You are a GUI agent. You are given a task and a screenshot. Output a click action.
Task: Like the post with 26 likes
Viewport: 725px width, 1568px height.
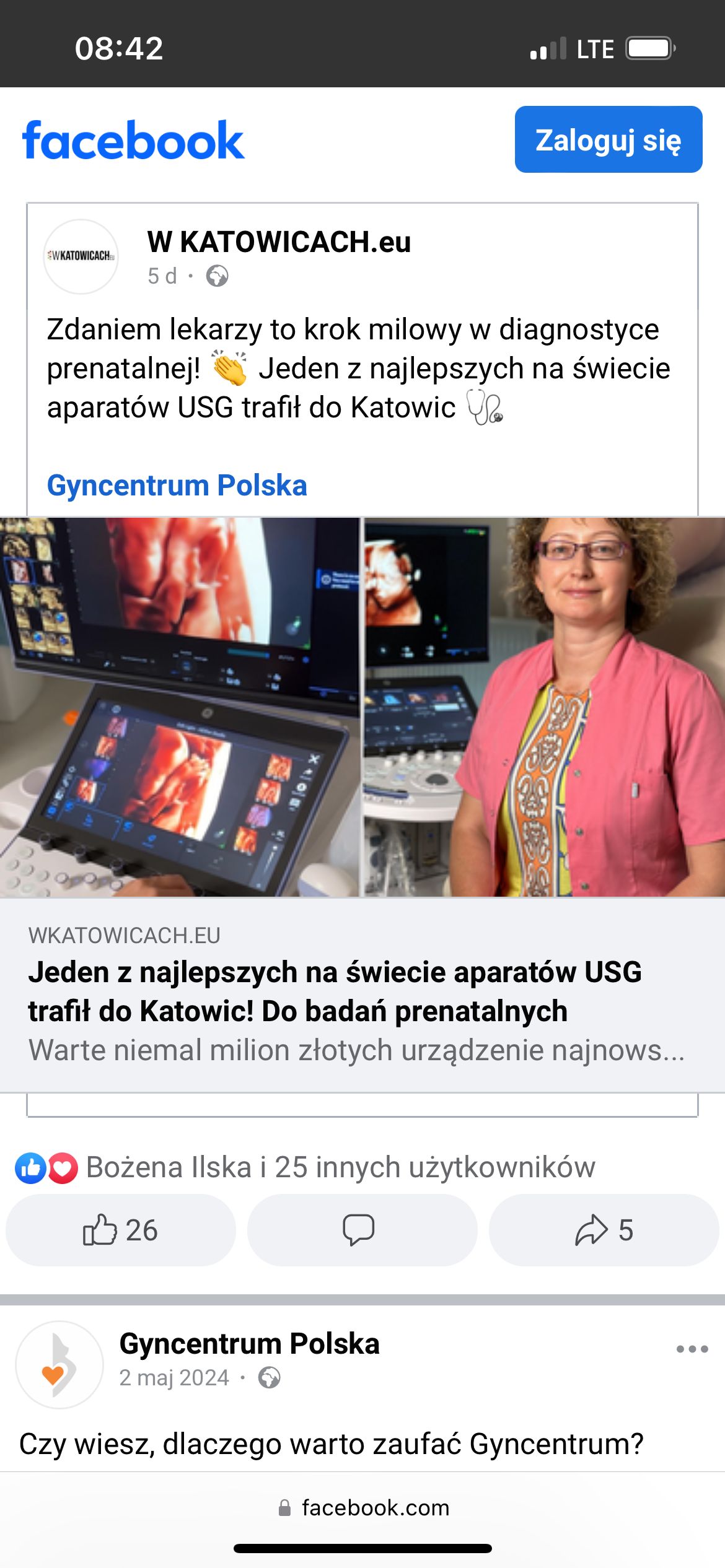pyautogui.click(x=121, y=1230)
